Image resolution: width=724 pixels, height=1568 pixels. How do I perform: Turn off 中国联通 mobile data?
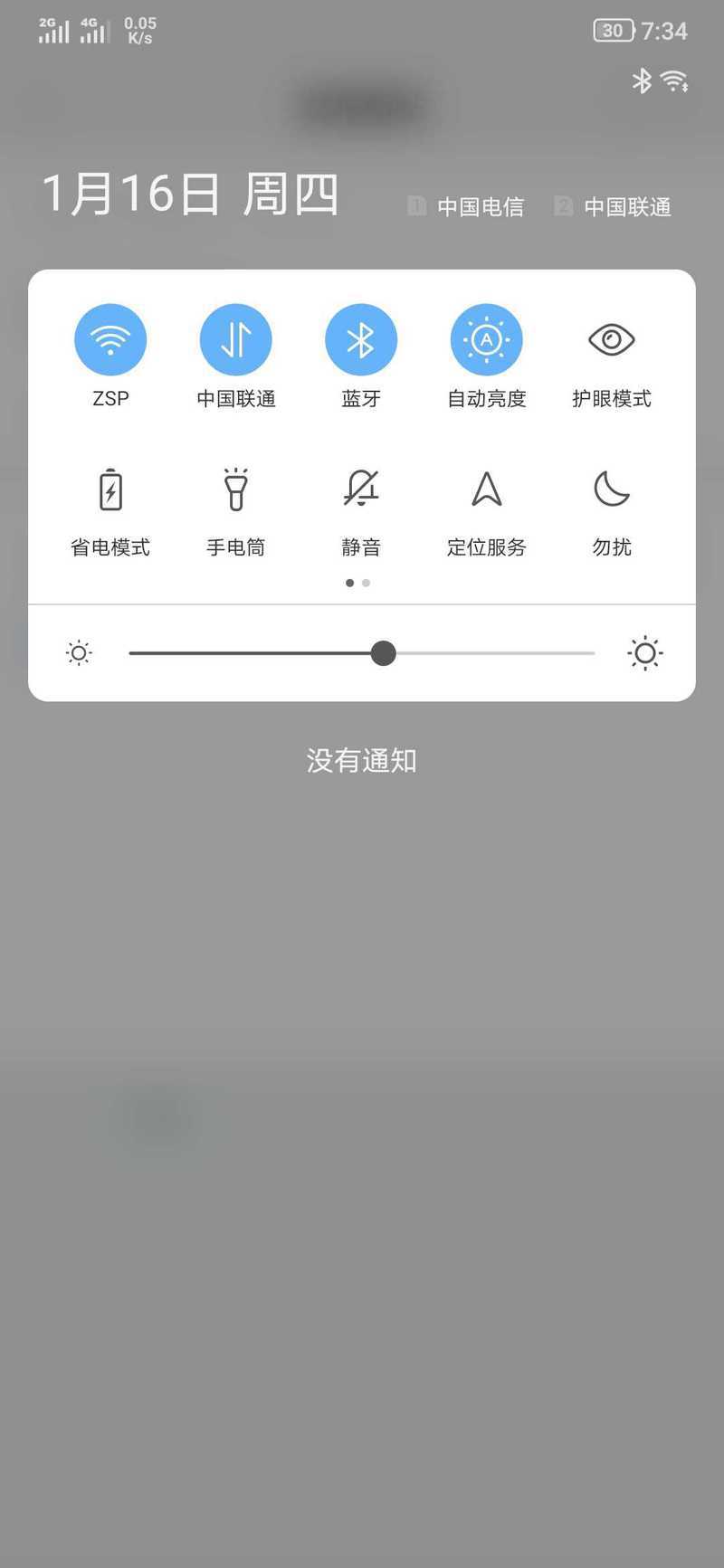click(x=236, y=339)
